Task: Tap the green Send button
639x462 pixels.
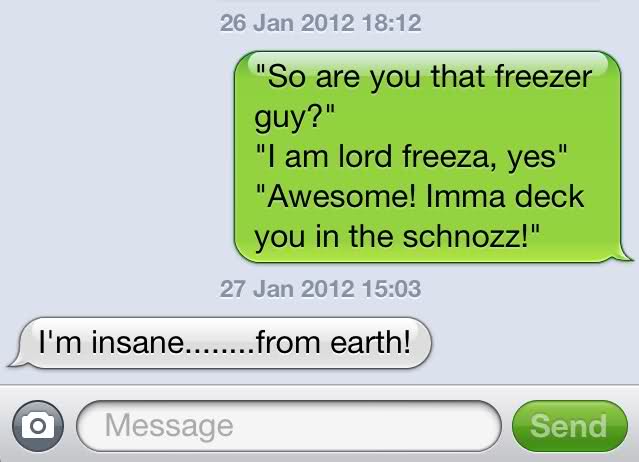Action: click(x=569, y=426)
